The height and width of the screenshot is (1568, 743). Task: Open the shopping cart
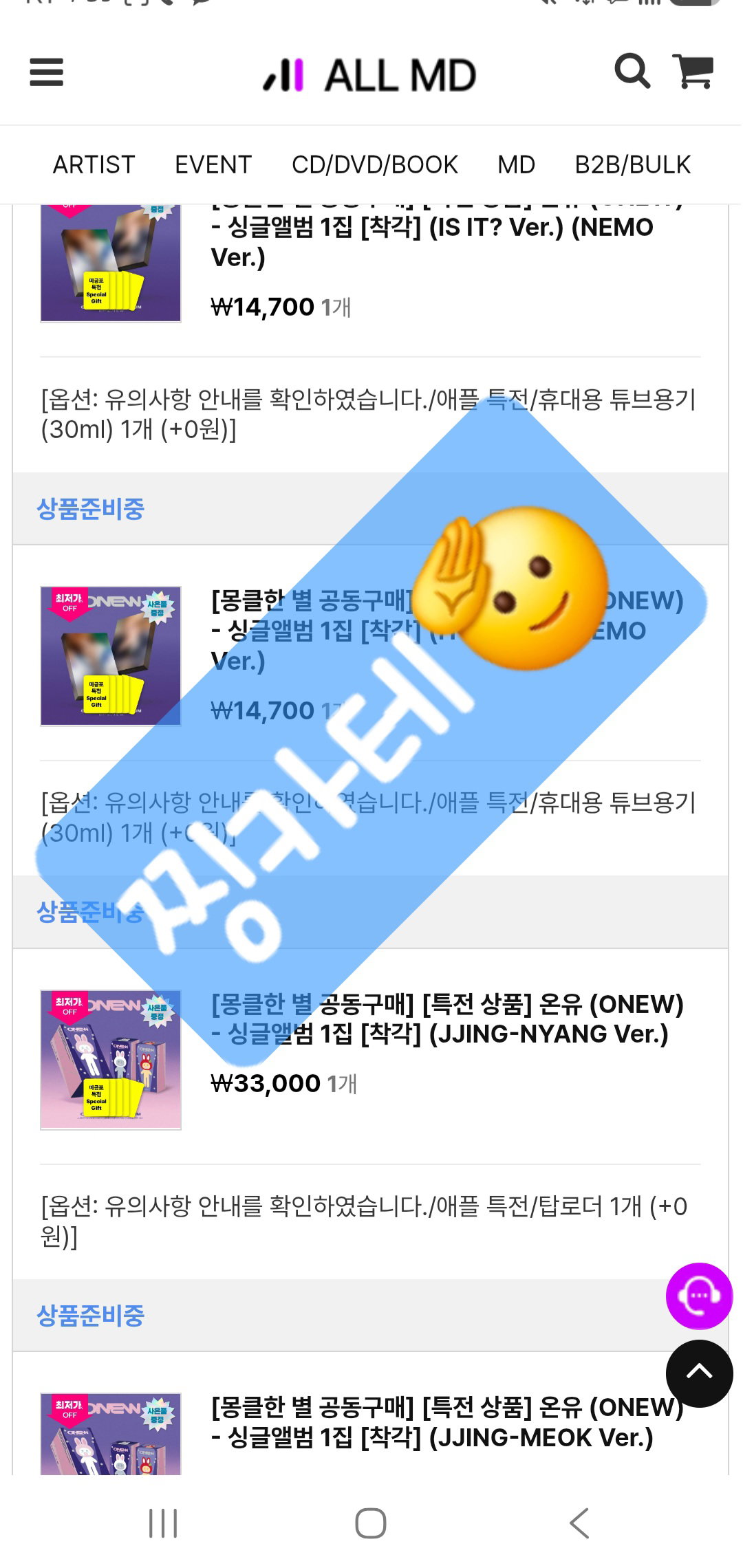[x=693, y=72]
